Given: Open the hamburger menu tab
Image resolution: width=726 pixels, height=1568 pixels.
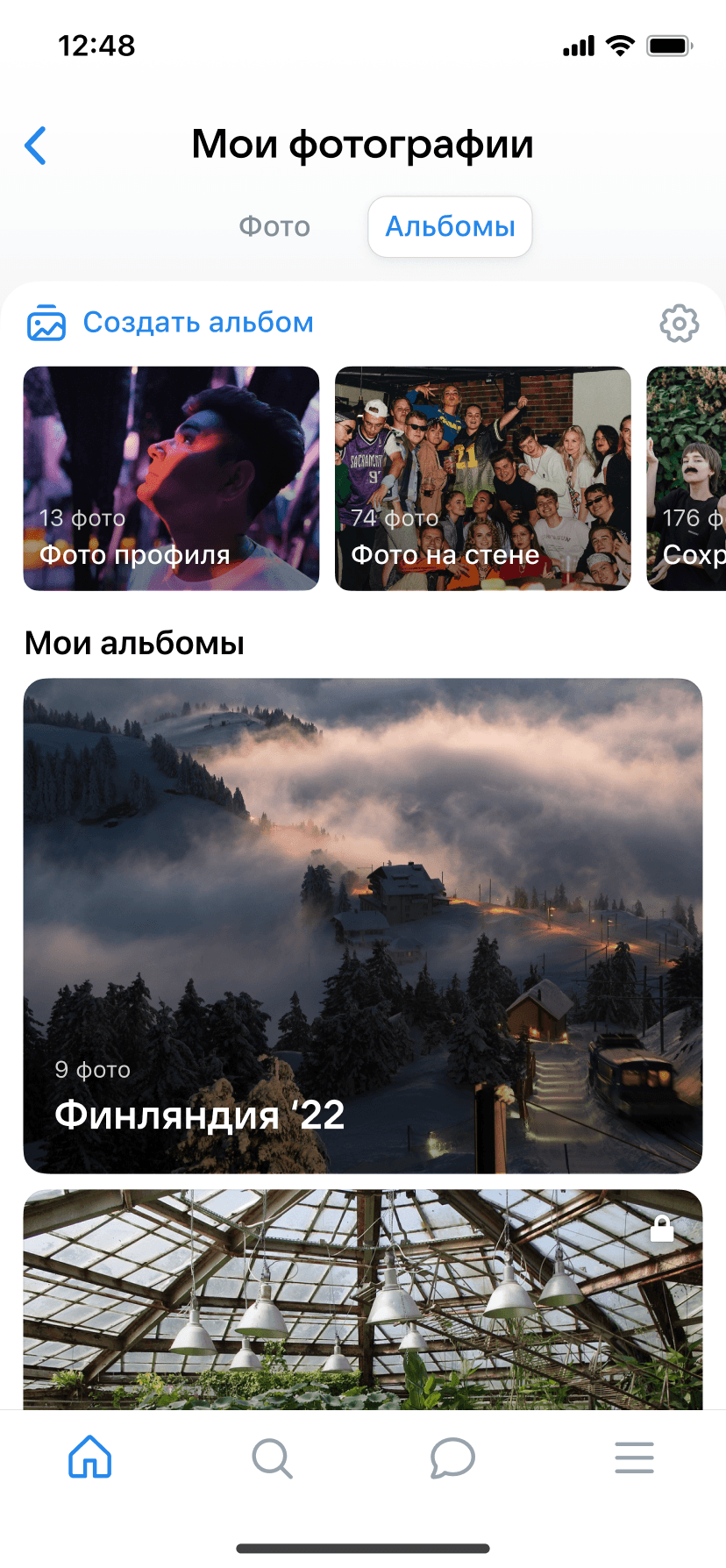Looking at the screenshot, I should 634,1458.
